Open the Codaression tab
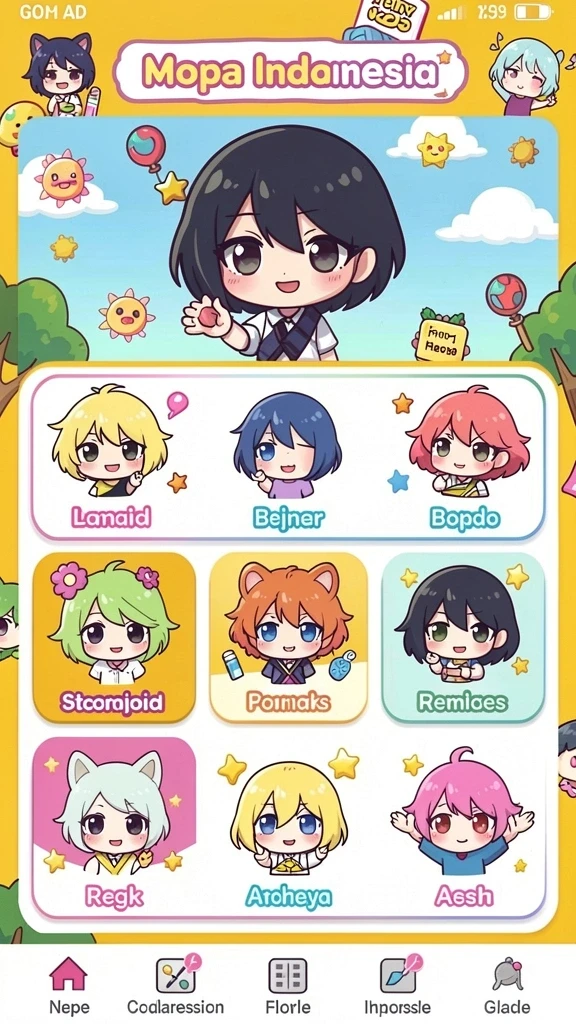Viewport: 576px width, 1024px height. pyautogui.click(x=176, y=985)
